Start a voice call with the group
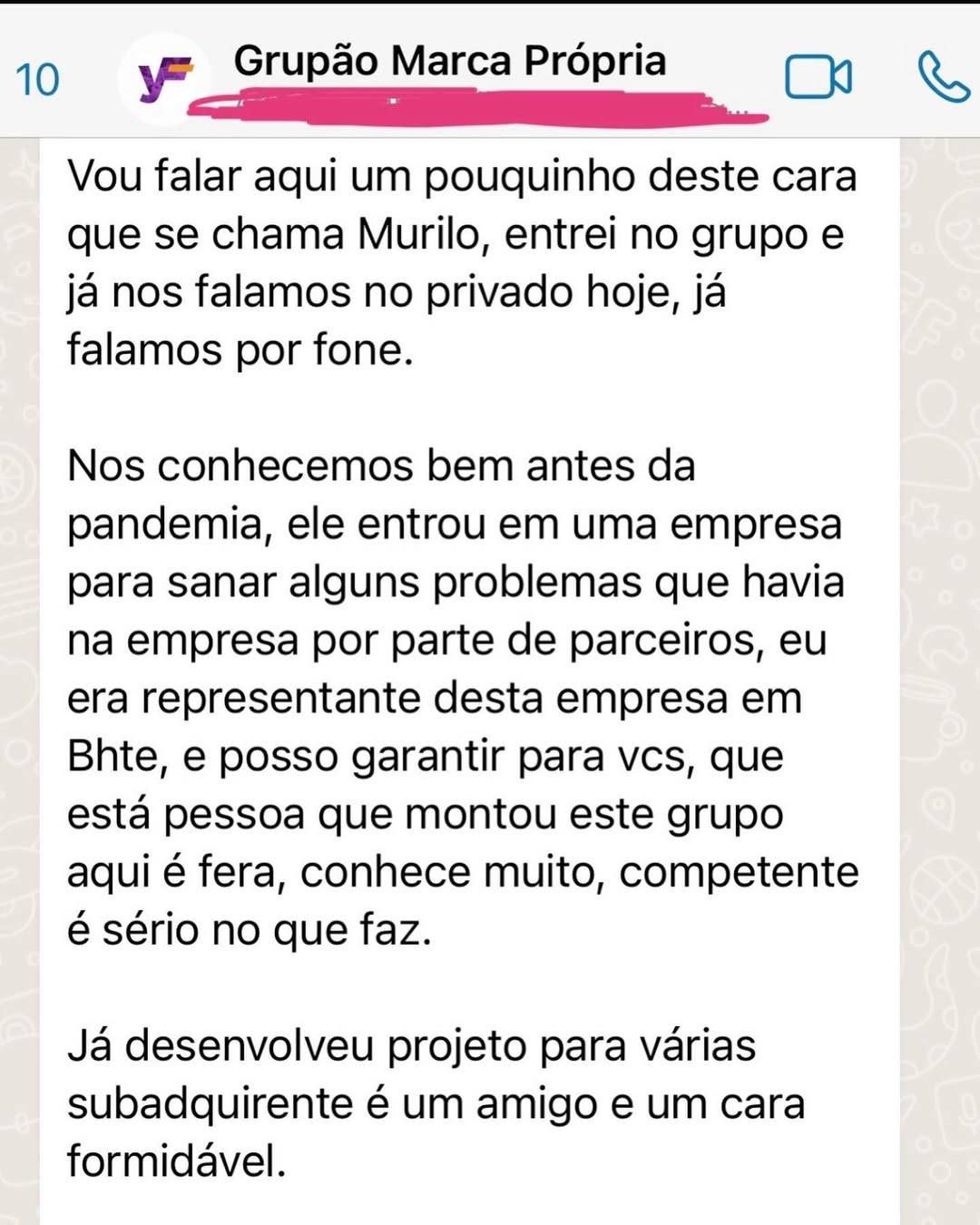Viewport: 980px width, 1225px height. click(944, 77)
